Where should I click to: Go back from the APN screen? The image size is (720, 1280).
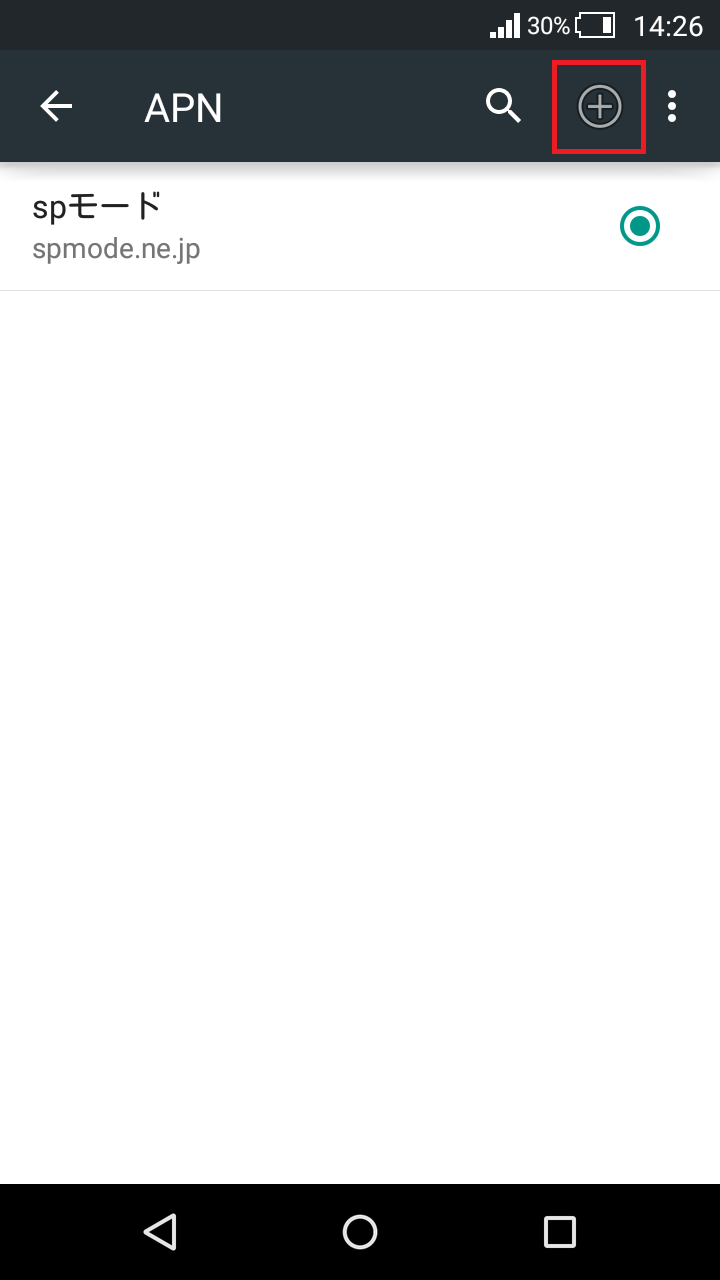coord(56,106)
